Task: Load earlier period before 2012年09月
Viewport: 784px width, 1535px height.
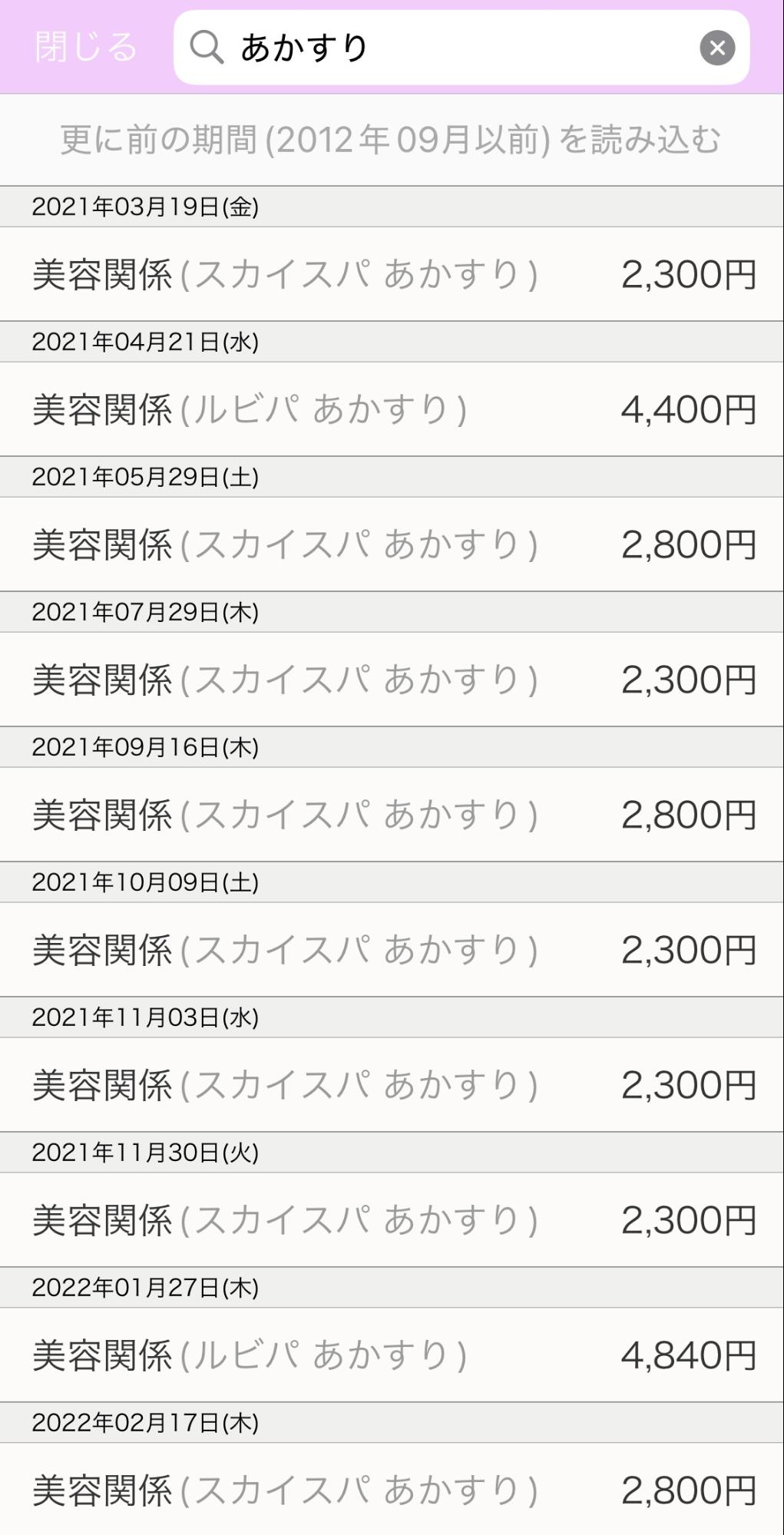Action: click(x=392, y=140)
